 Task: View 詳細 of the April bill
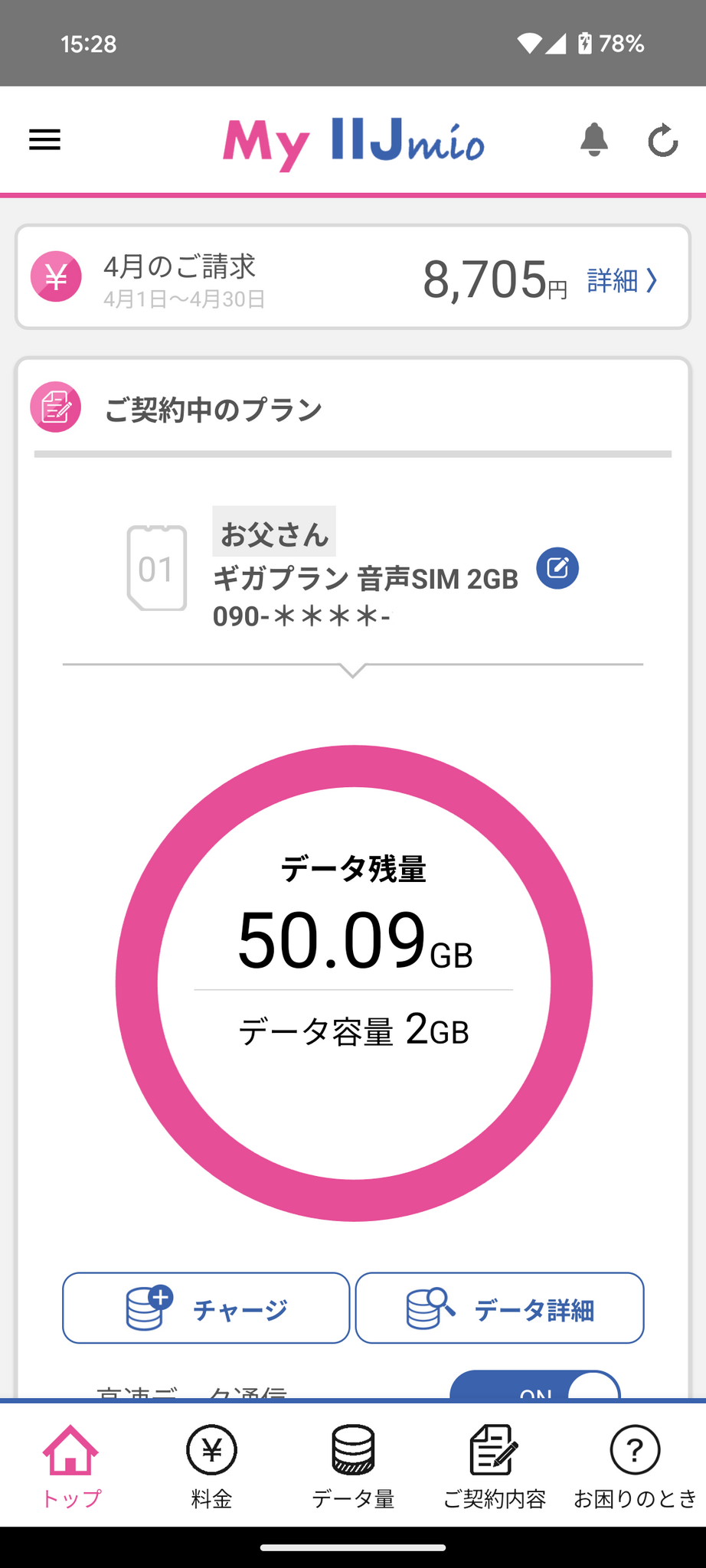[623, 280]
